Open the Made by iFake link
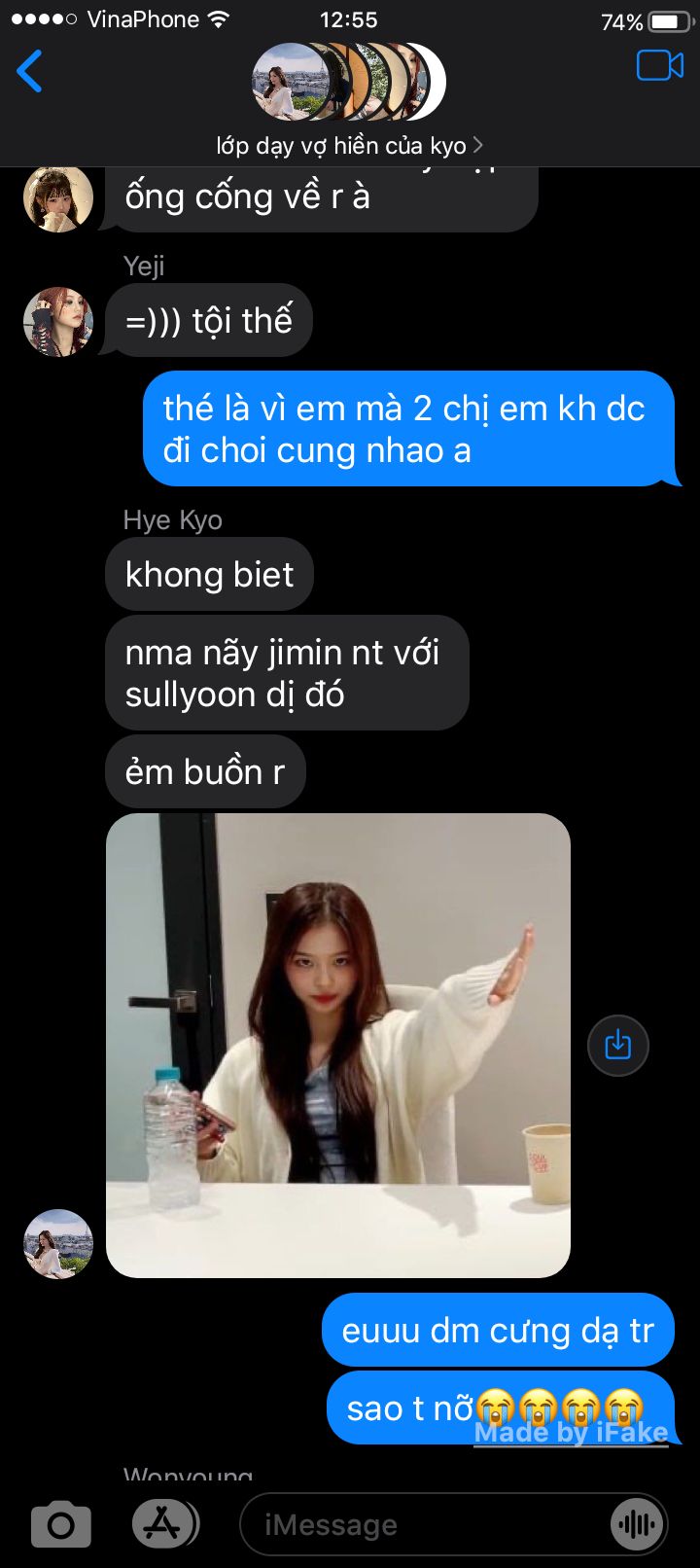The height and width of the screenshot is (1568, 700). click(571, 1433)
